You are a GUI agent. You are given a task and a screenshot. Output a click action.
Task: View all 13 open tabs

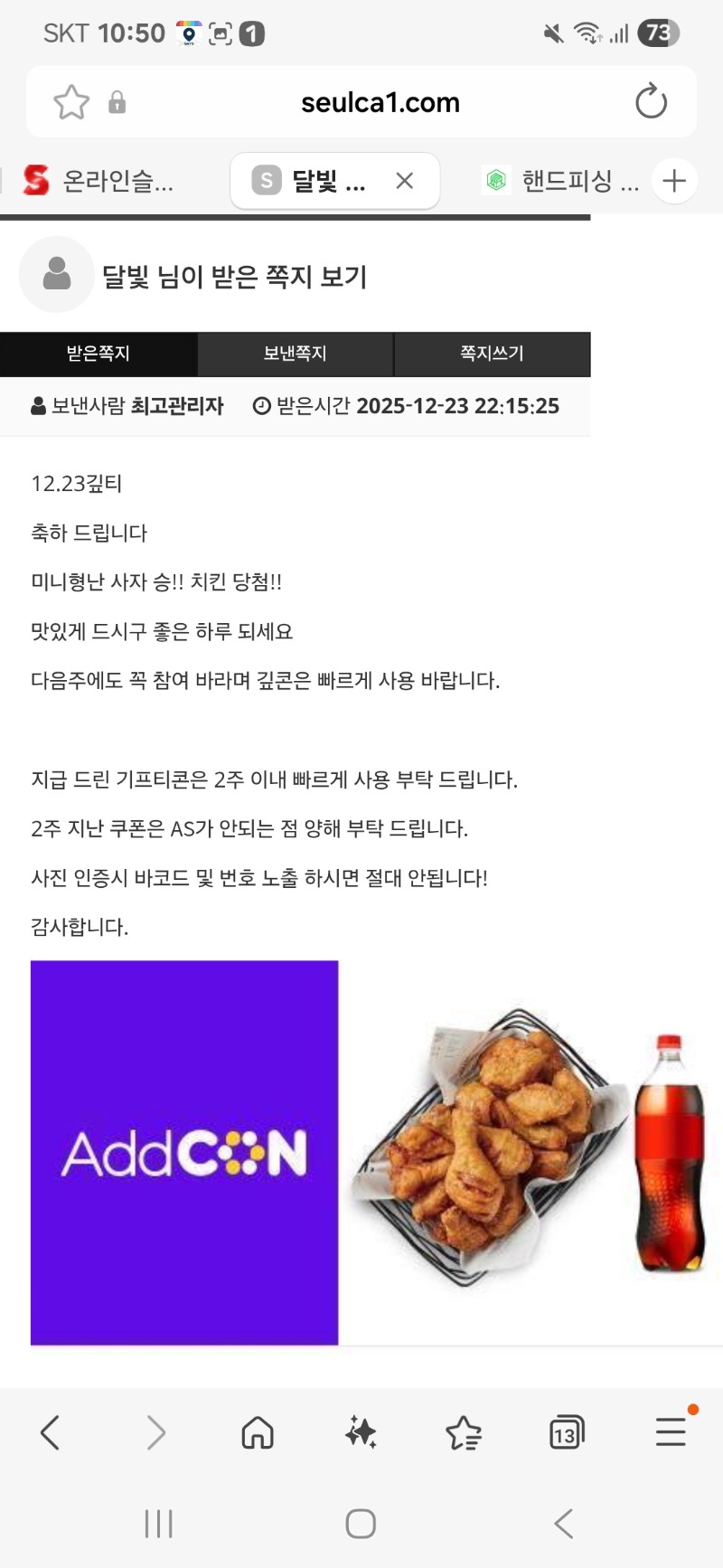coord(567,1432)
